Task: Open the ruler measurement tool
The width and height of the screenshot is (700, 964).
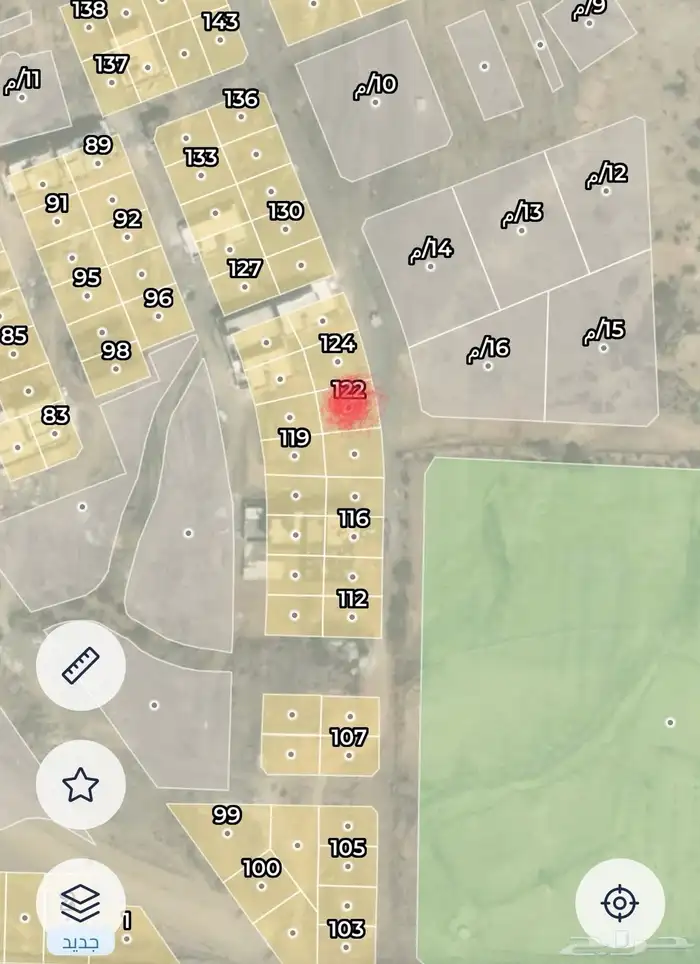Action: 81,665
